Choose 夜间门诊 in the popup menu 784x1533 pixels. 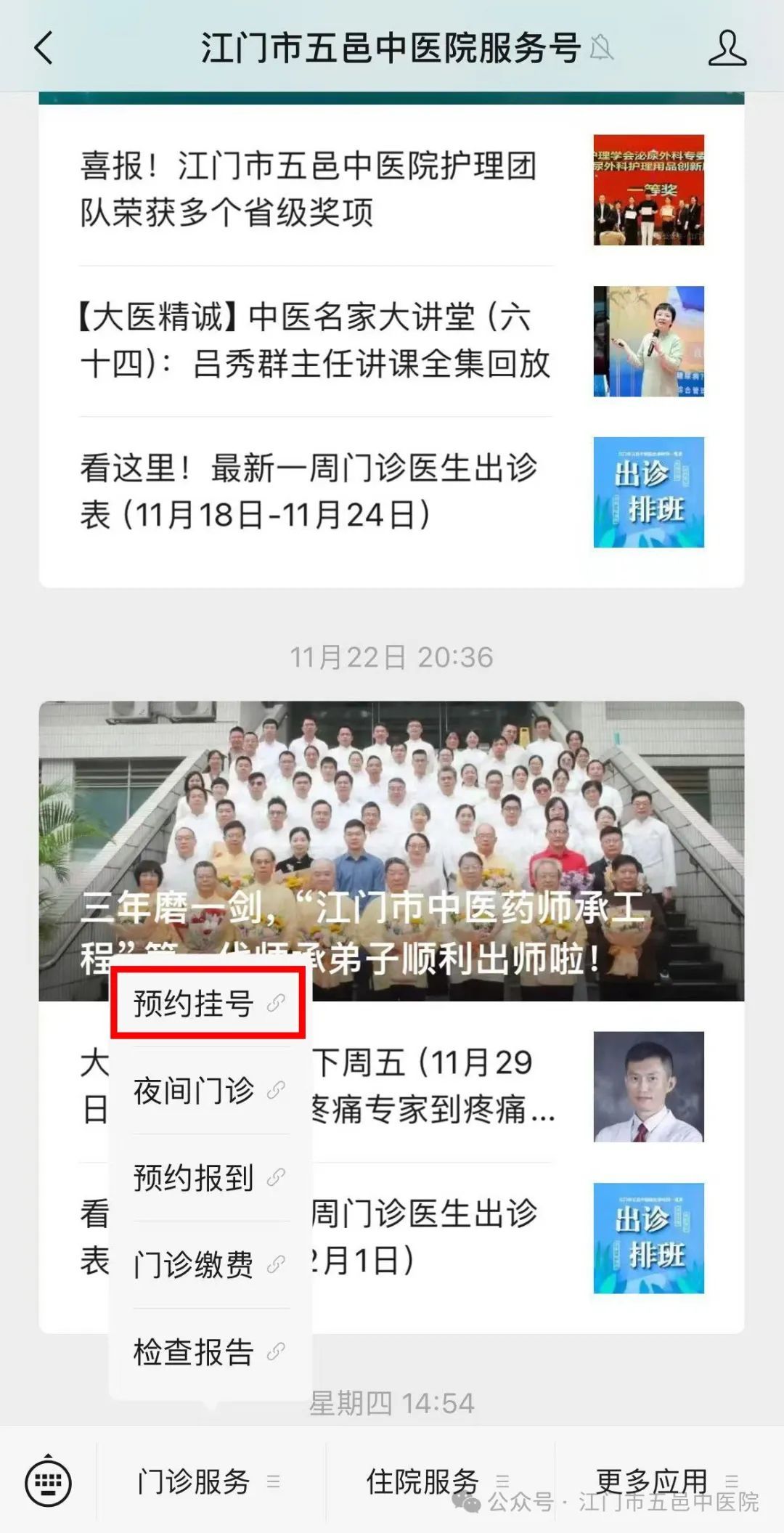tap(207, 1090)
